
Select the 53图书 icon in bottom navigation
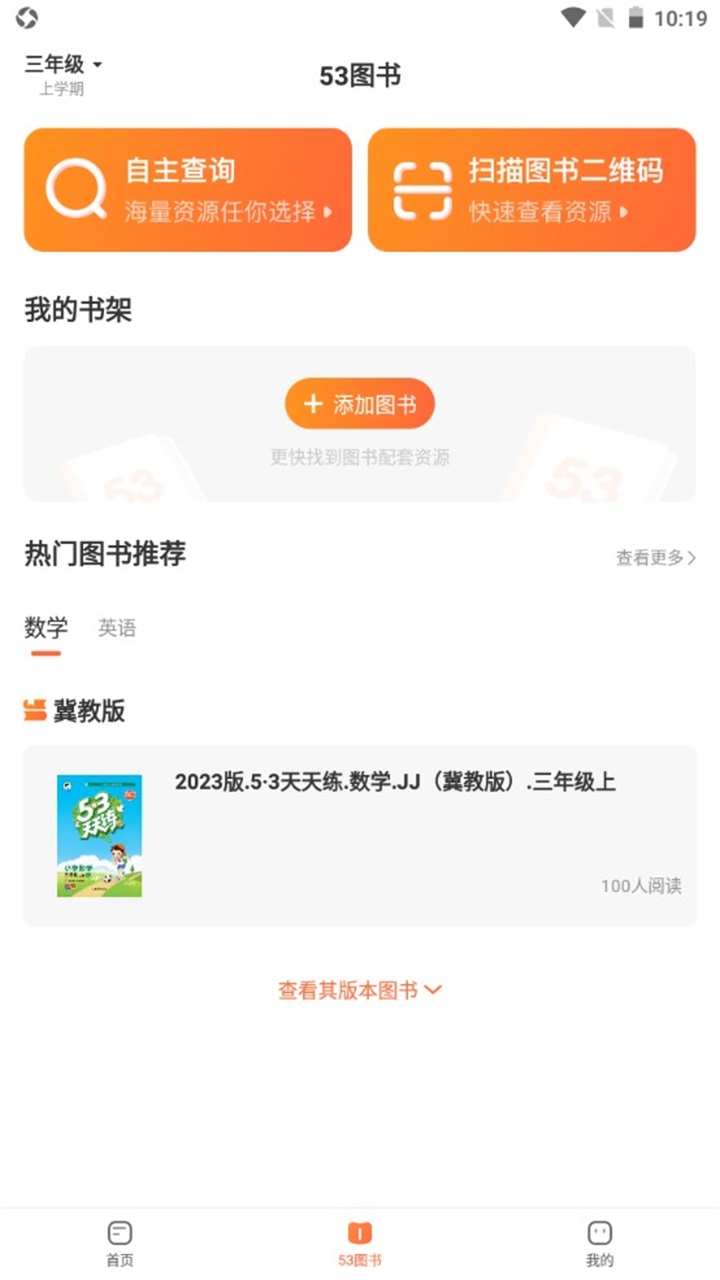[360, 1232]
